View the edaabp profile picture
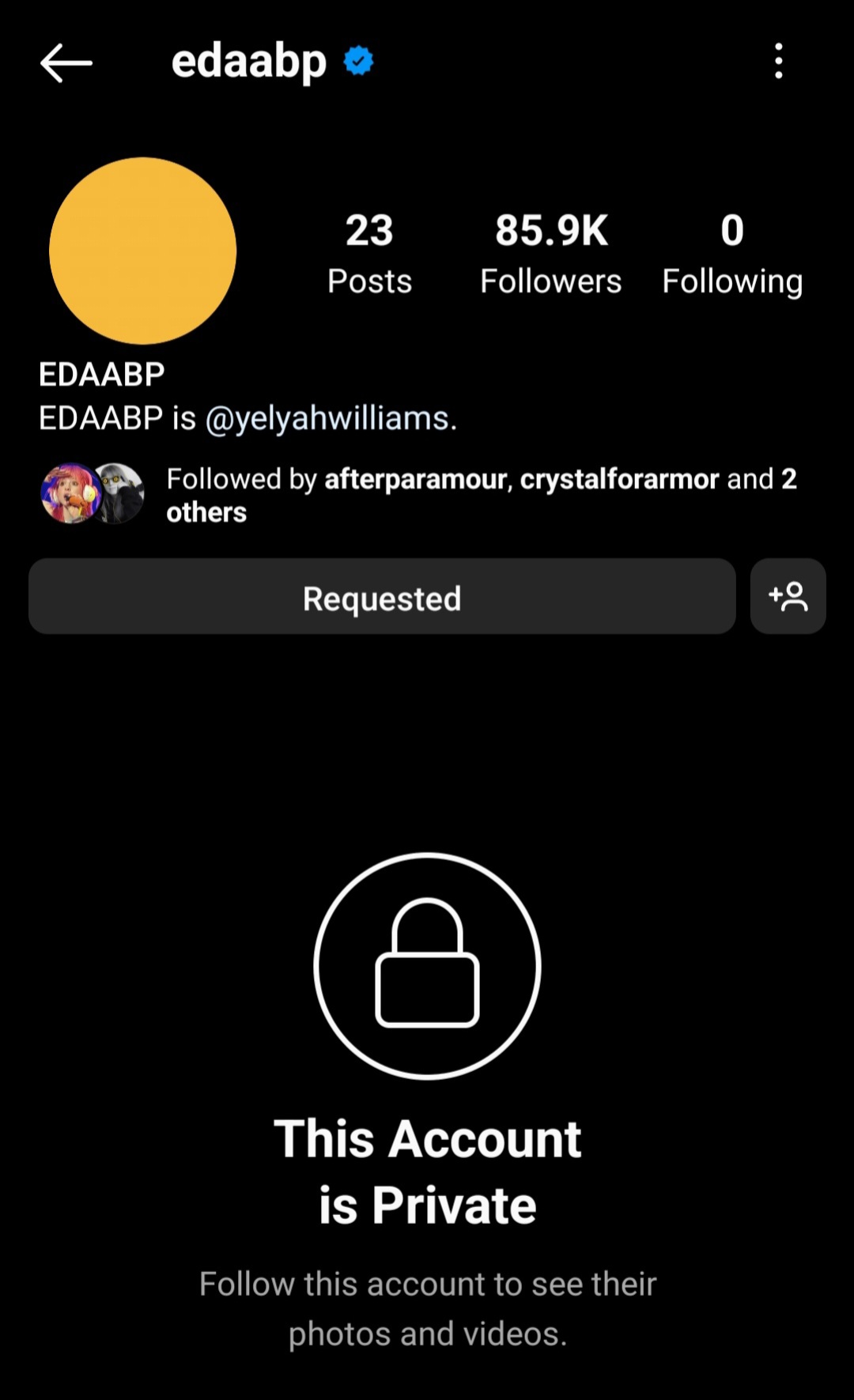 coord(143,251)
